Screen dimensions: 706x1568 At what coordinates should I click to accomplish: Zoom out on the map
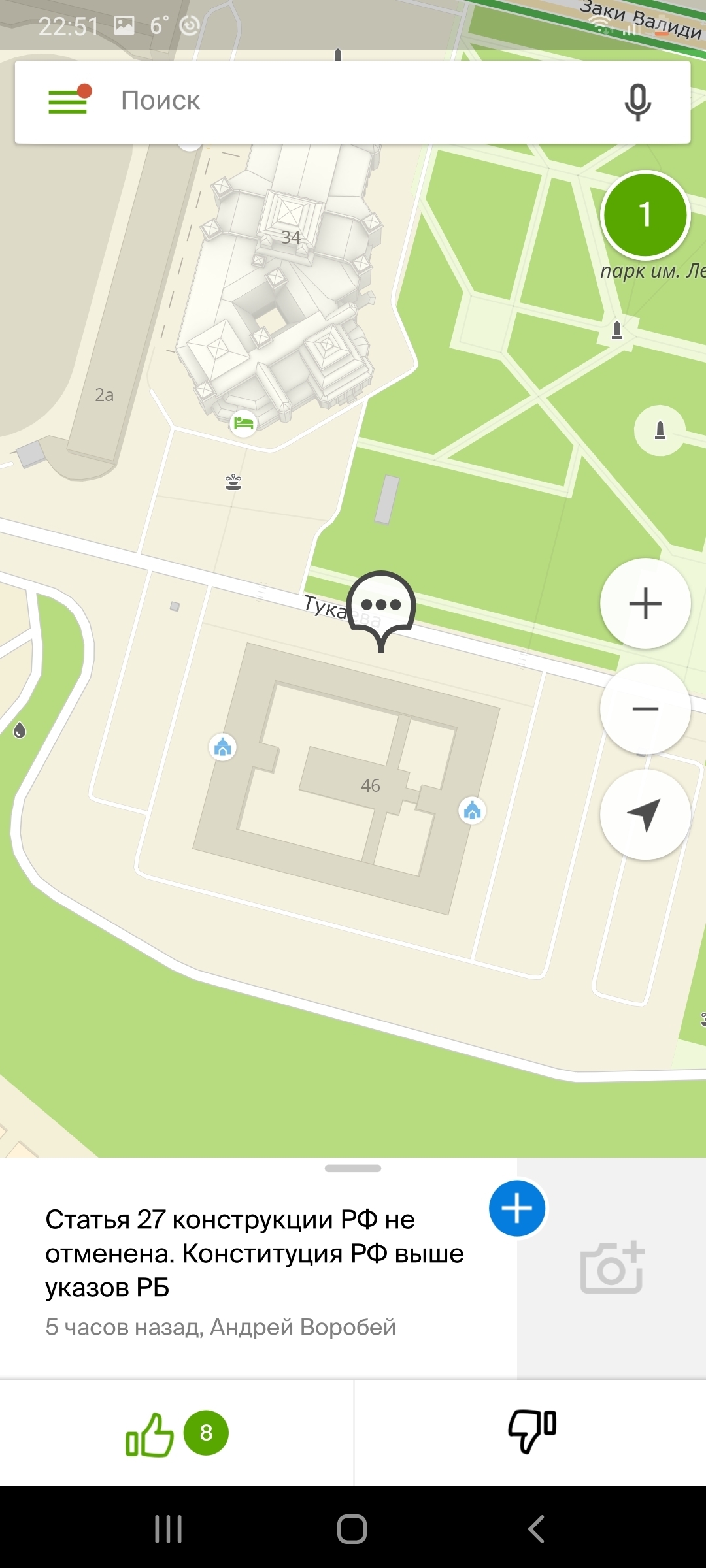point(645,709)
